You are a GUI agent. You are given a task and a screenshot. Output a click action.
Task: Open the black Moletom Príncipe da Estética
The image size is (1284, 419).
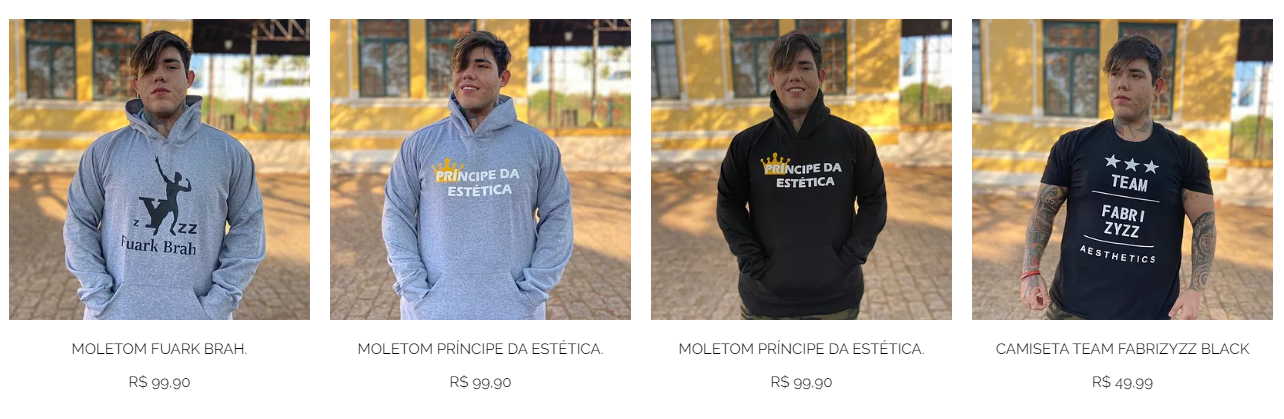coord(801,349)
